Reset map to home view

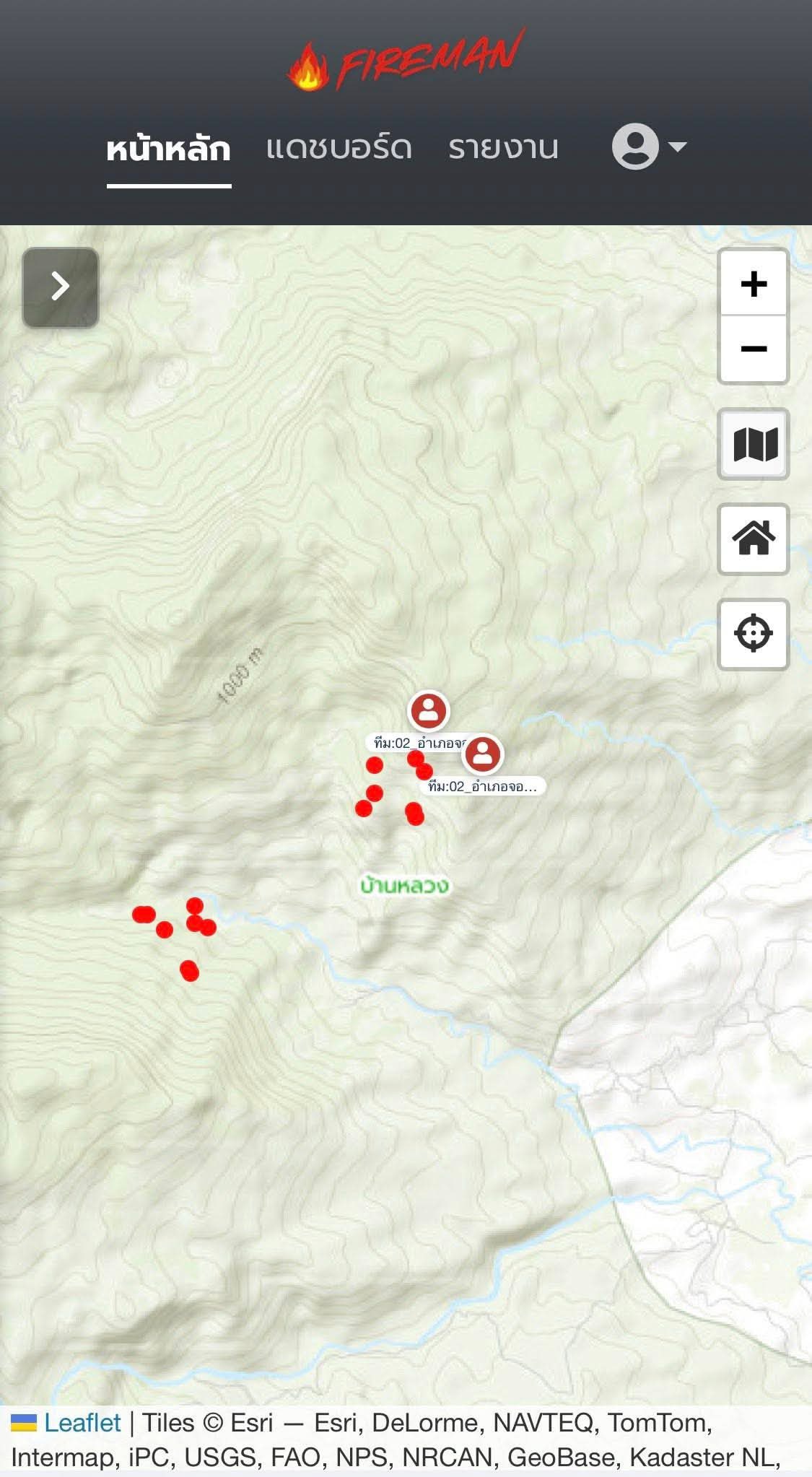click(754, 539)
